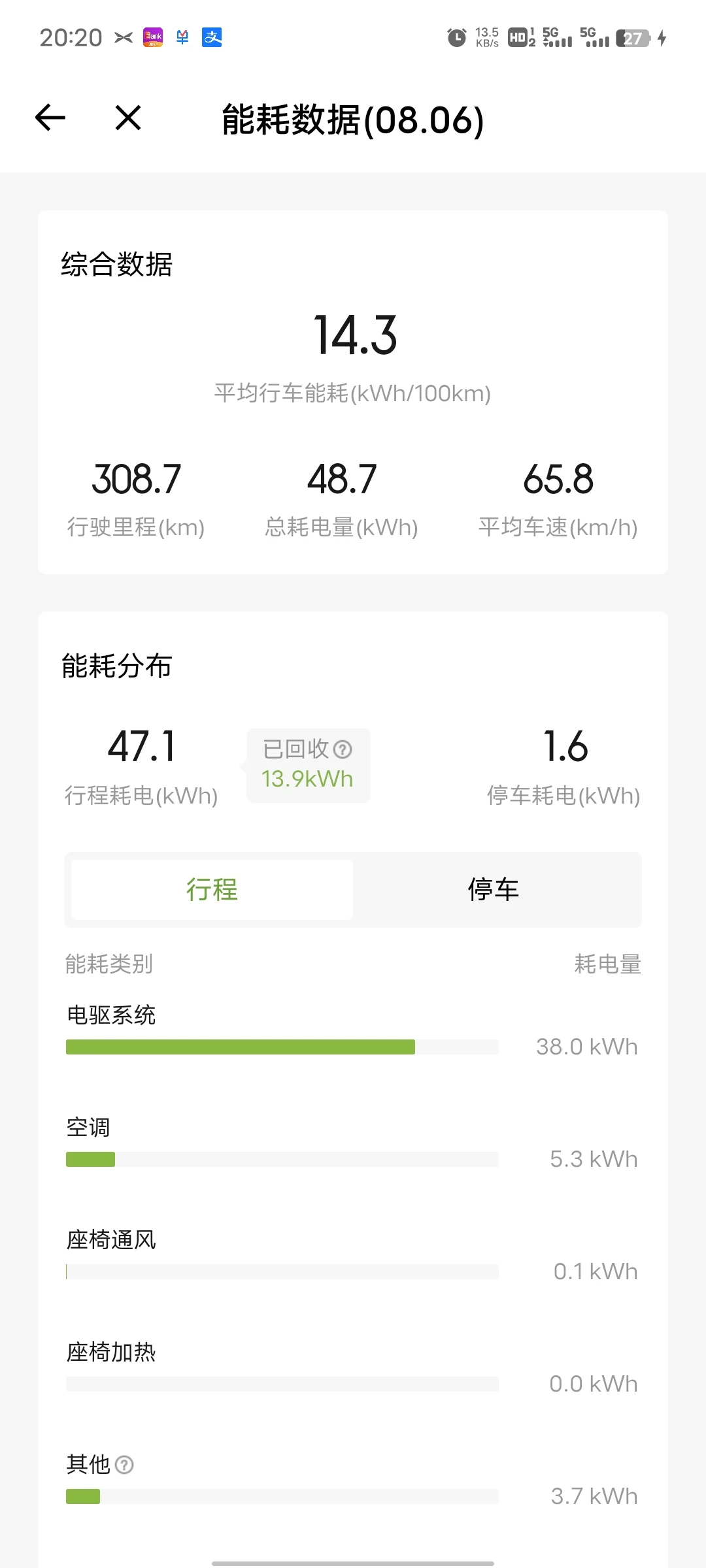Close the energy consumption data page
Image resolution: width=706 pixels, height=1568 pixels.
point(128,118)
